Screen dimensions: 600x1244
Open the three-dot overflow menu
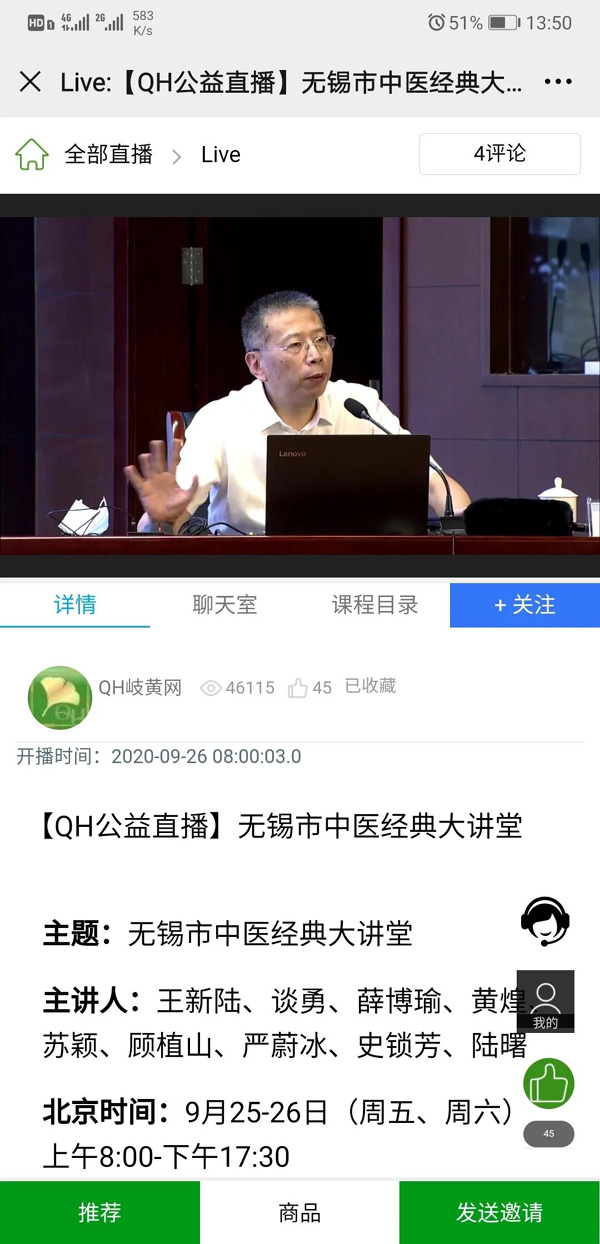click(x=559, y=82)
